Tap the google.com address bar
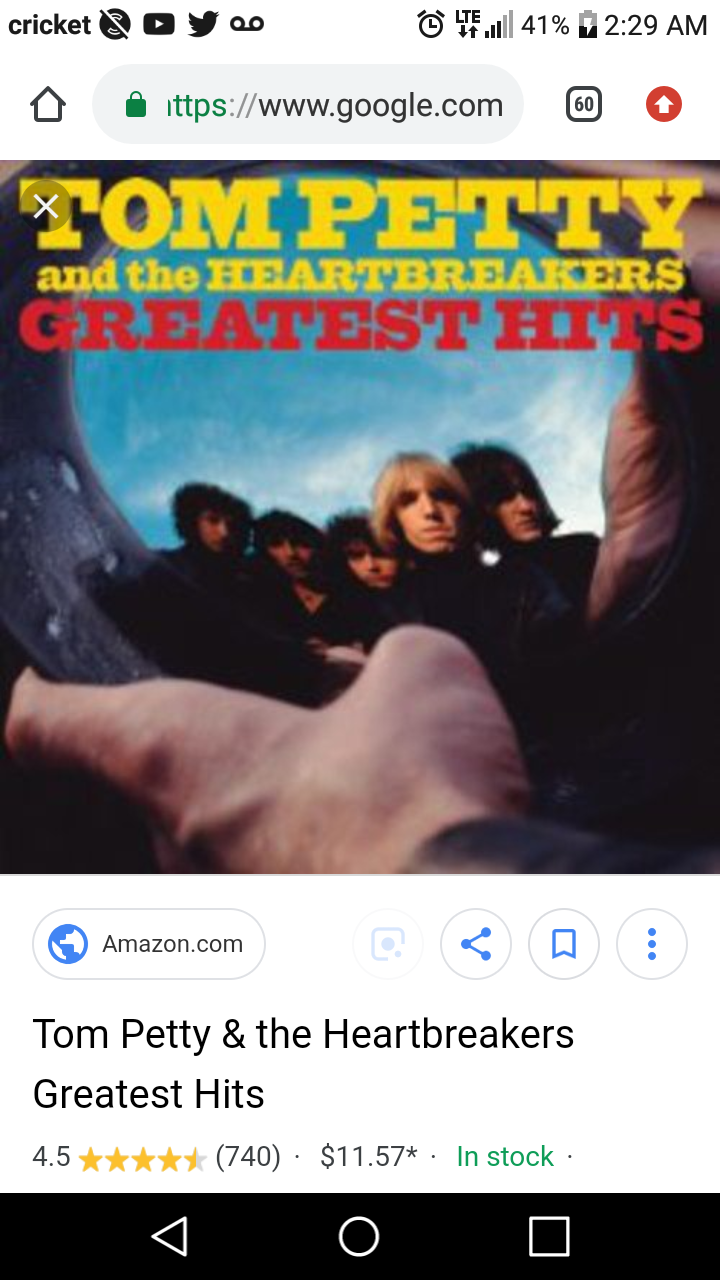 (x=308, y=105)
